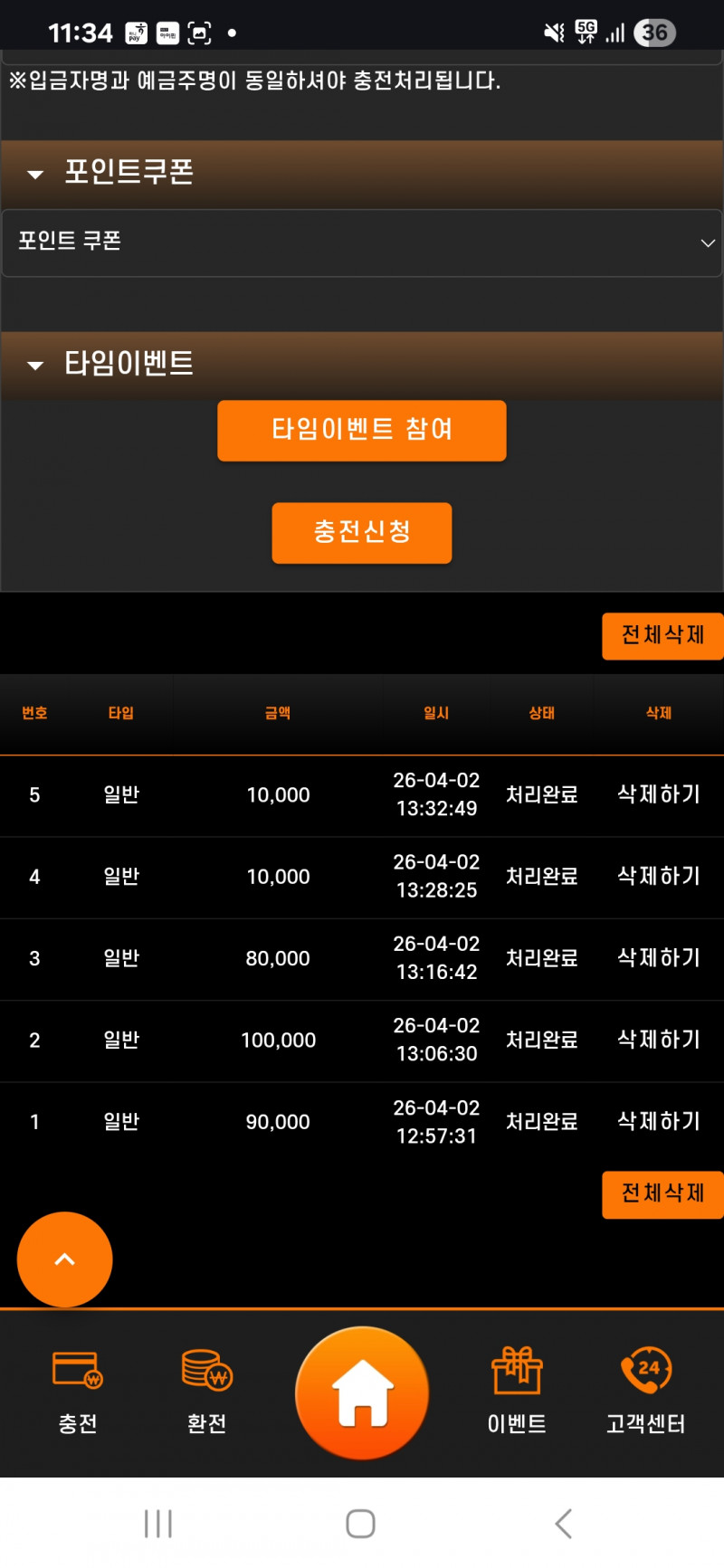Delete the 90,000 entry with 삭제하기

tap(659, 1121)
